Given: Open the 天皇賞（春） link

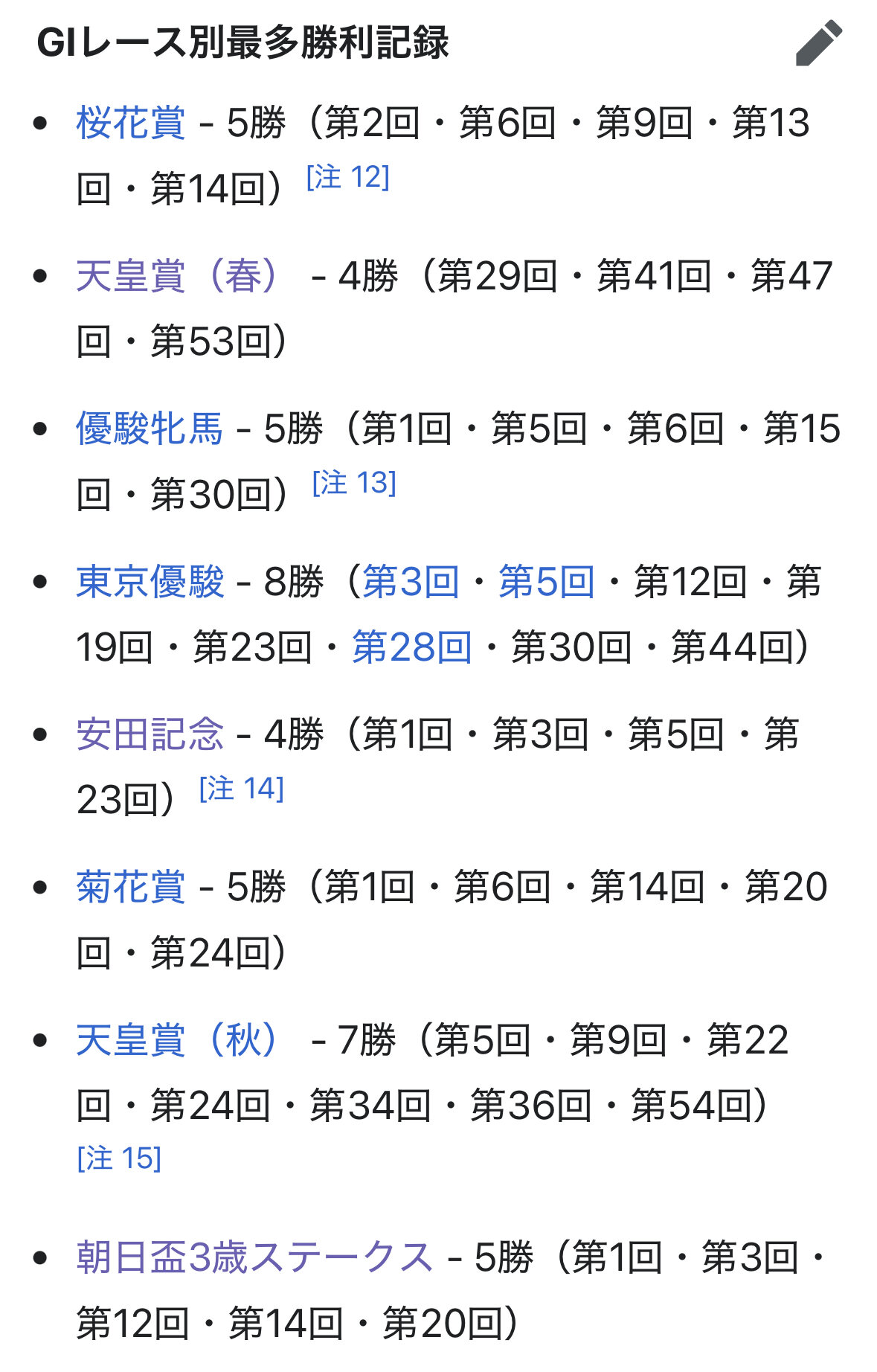Looking at the screenshot, I should tap(177, 276).
